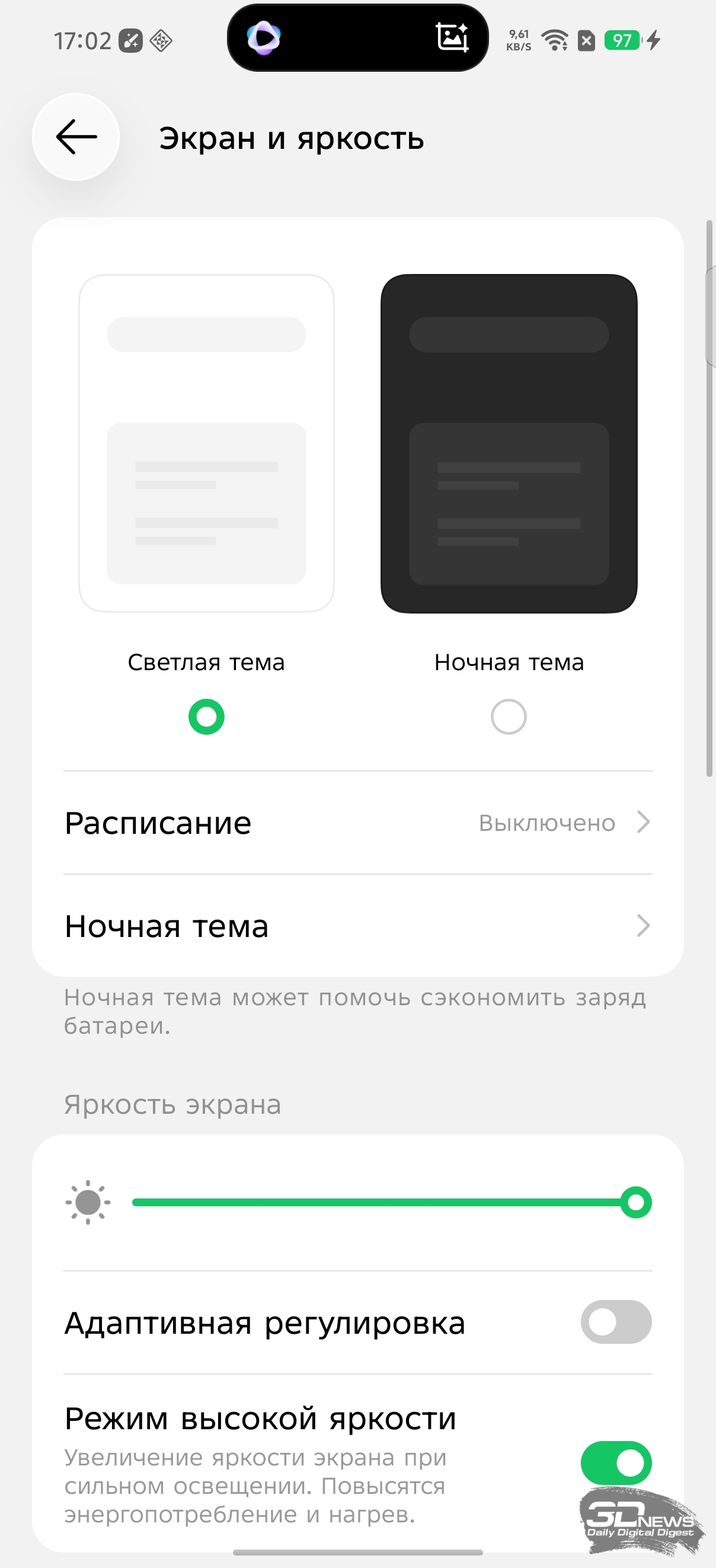
Task: Enable Адаптивная регулировка
Action: 616,1322
